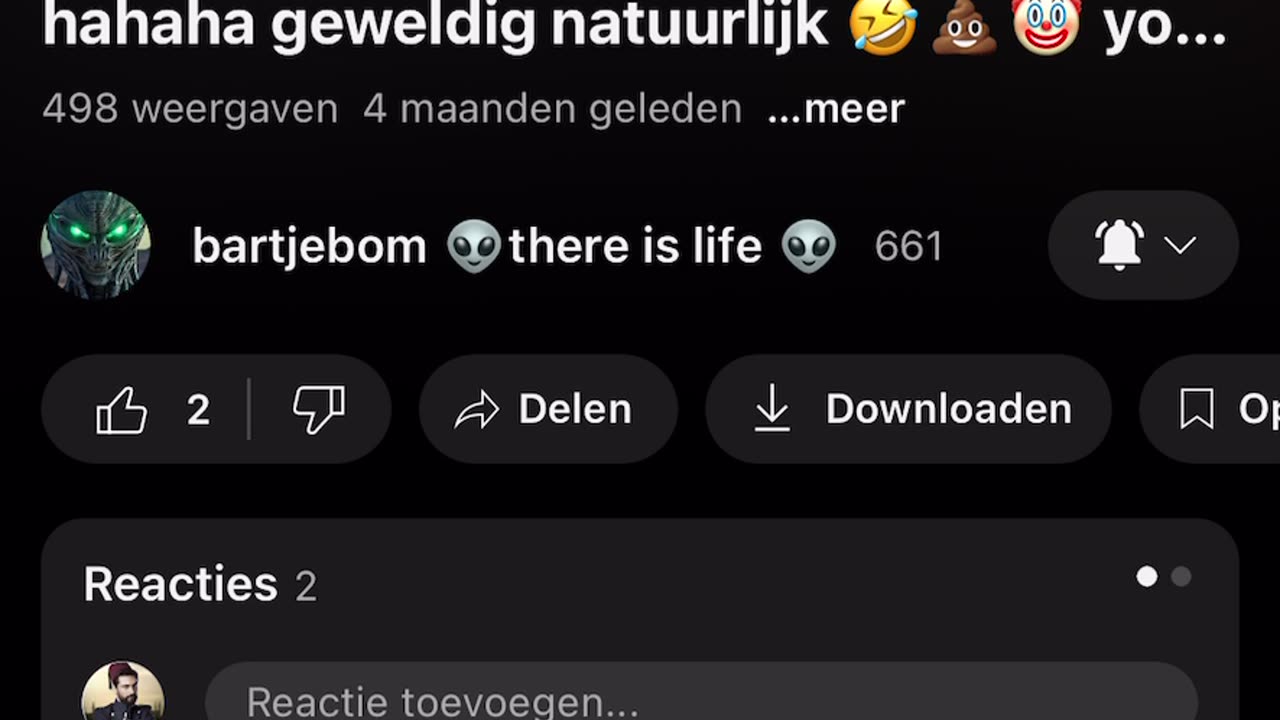This screenshot has height=720, width=1280.
Task: Open the bartjebom channel avatar
Action: pos(96,246)
